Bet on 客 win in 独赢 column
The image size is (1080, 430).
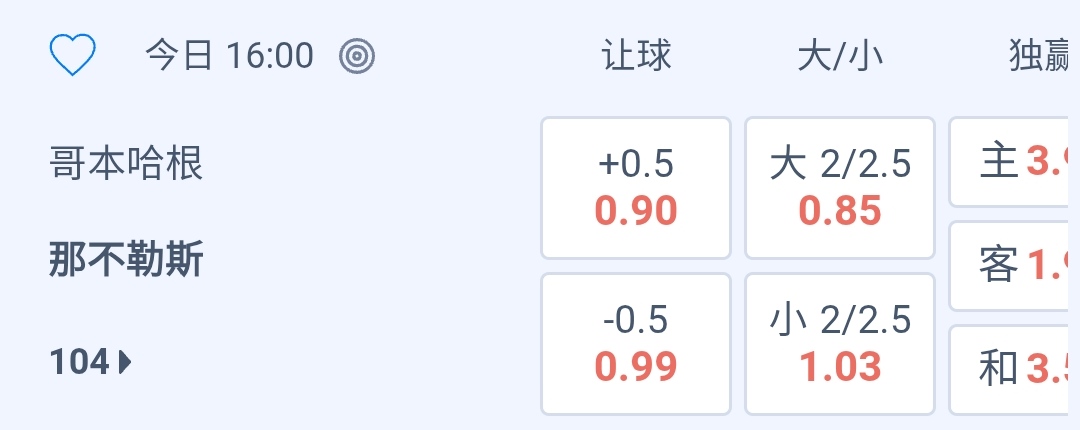click(x=1014, y=266)
